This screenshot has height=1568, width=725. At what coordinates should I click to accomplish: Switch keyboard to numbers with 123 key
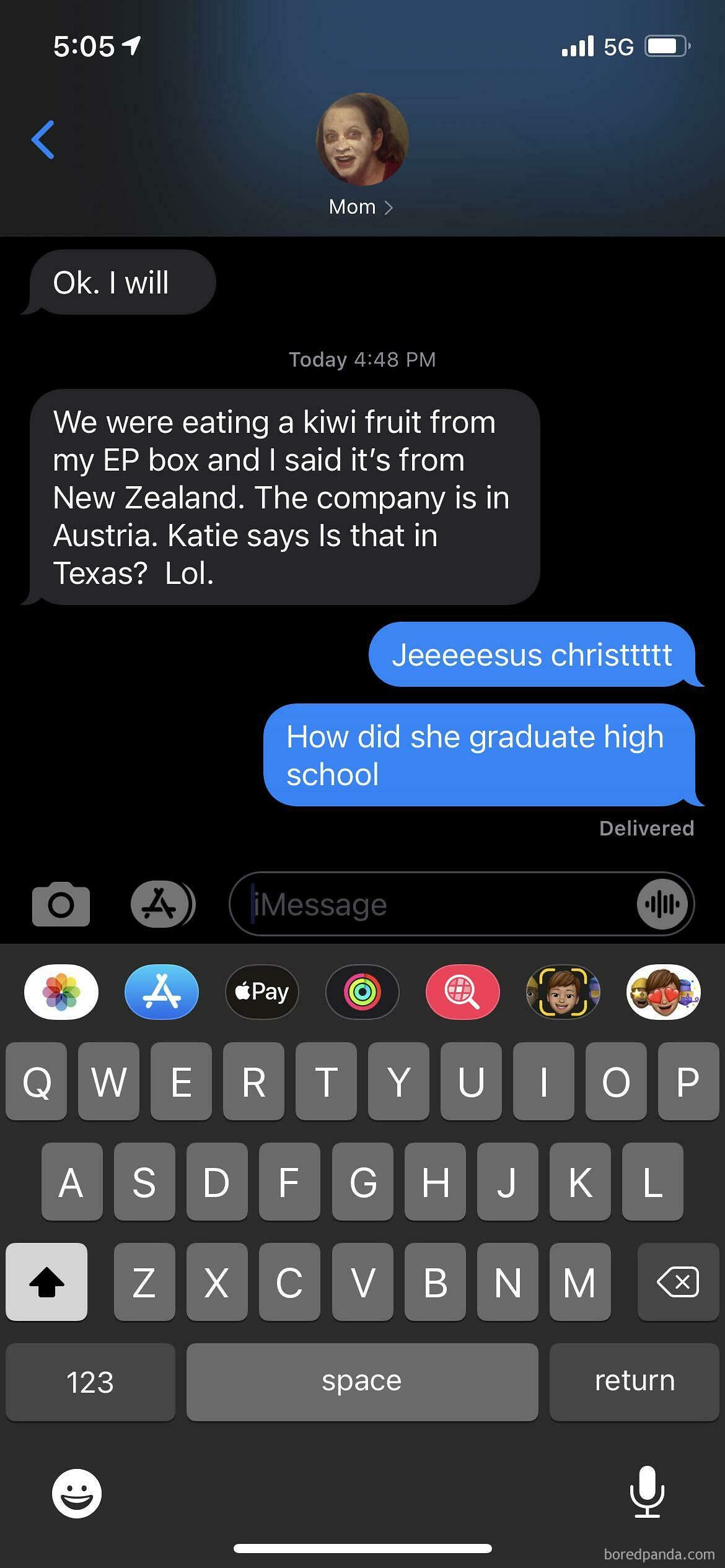point(90,1382)
